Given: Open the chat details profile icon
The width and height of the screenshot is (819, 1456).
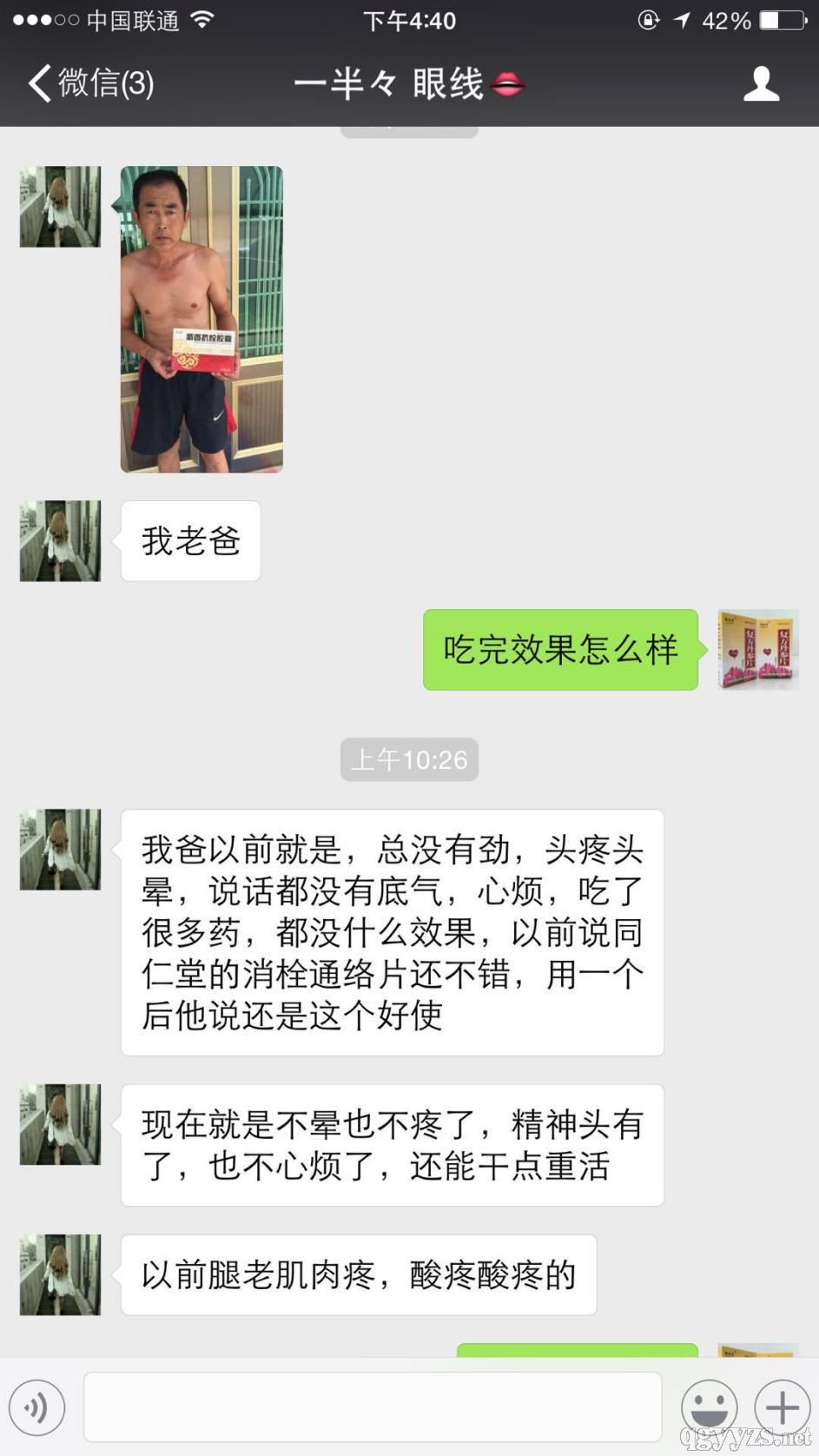Looking at the screenshot, I should point(761,84).
